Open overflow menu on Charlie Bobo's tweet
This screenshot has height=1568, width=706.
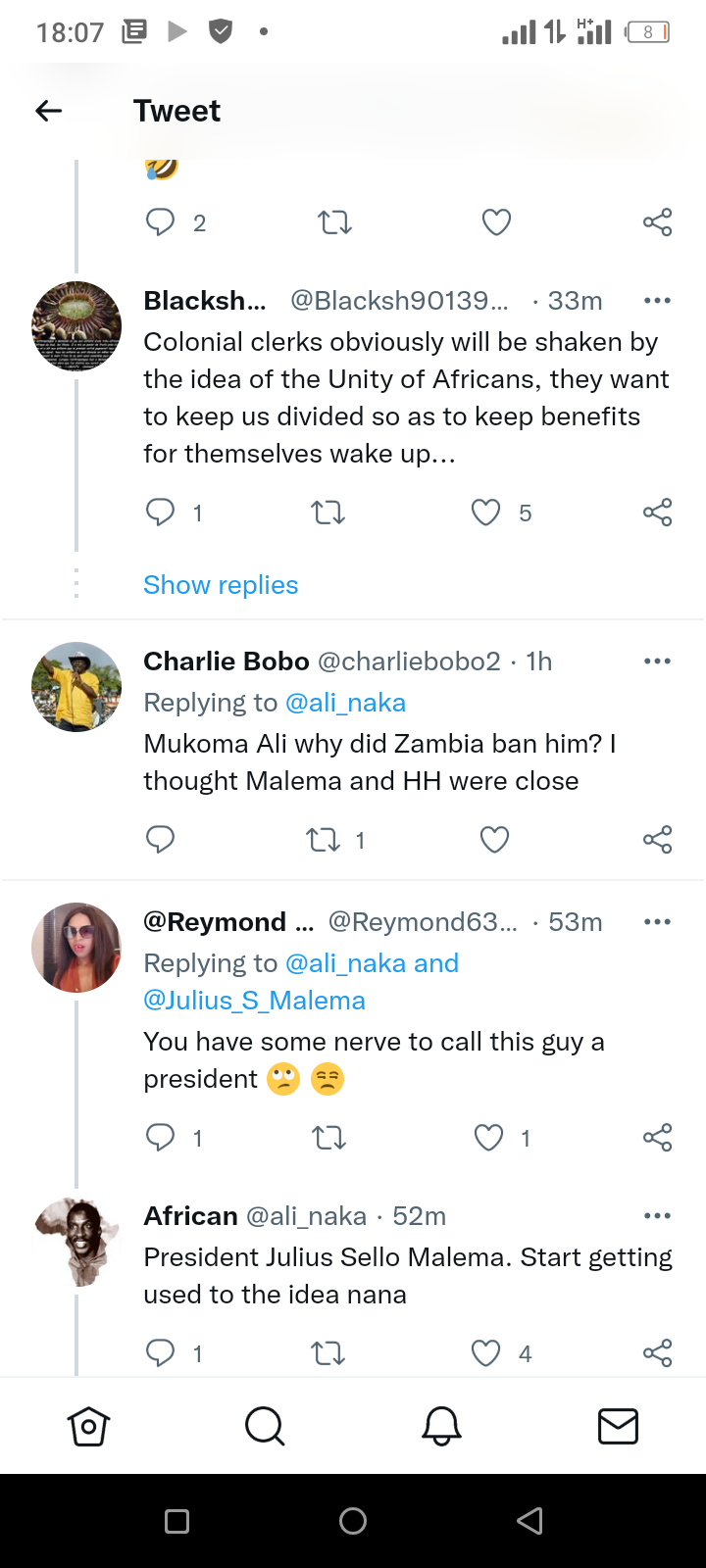point(657,661)
